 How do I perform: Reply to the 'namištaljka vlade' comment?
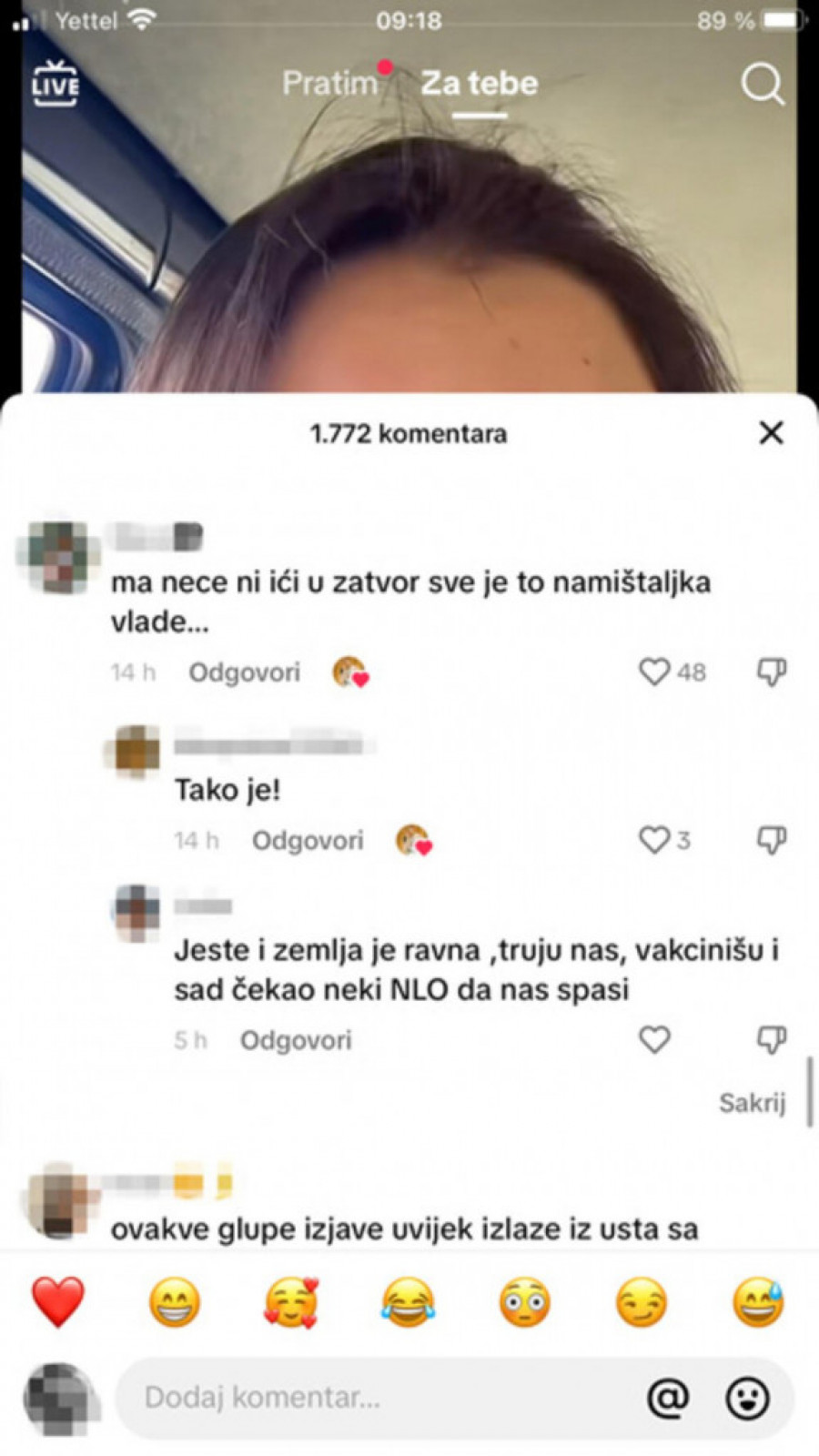coord(244,672)
